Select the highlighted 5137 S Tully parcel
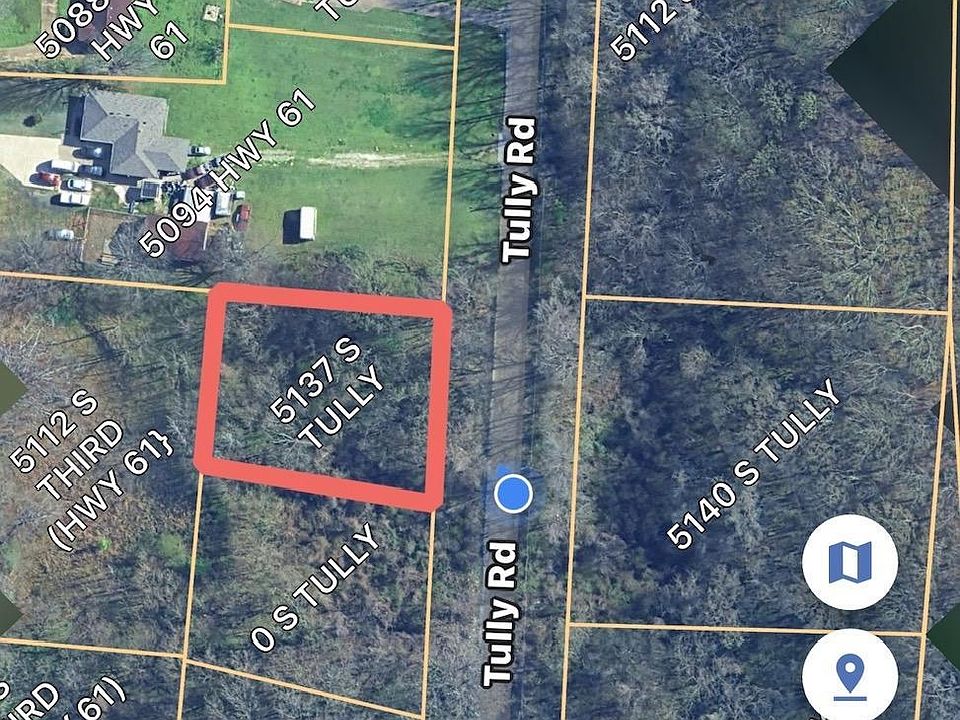The width and height of the screenshot is (960, 720). coord(324,396)
